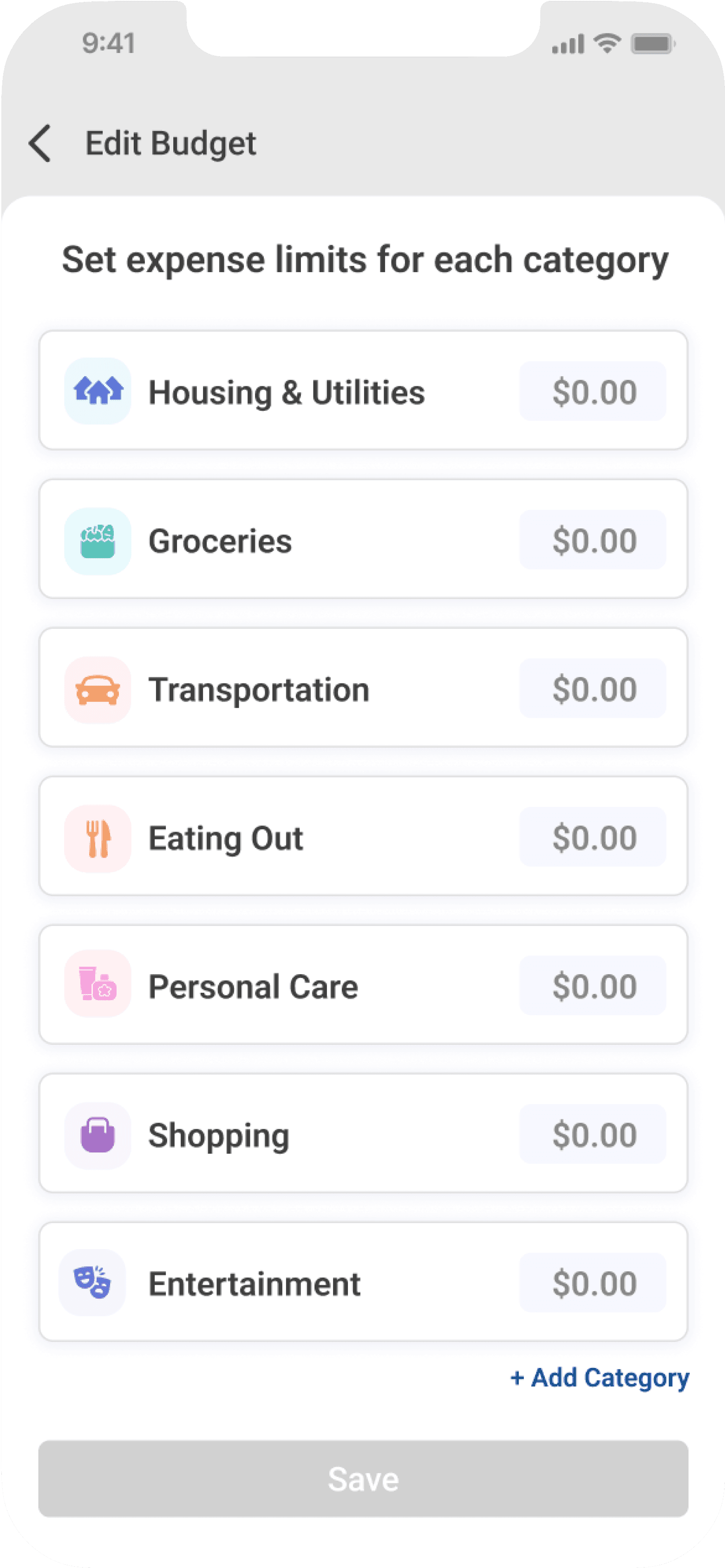725x1568 pixels.
Task: Change the Eating Out limit field
Action: [x=592, y=837]
